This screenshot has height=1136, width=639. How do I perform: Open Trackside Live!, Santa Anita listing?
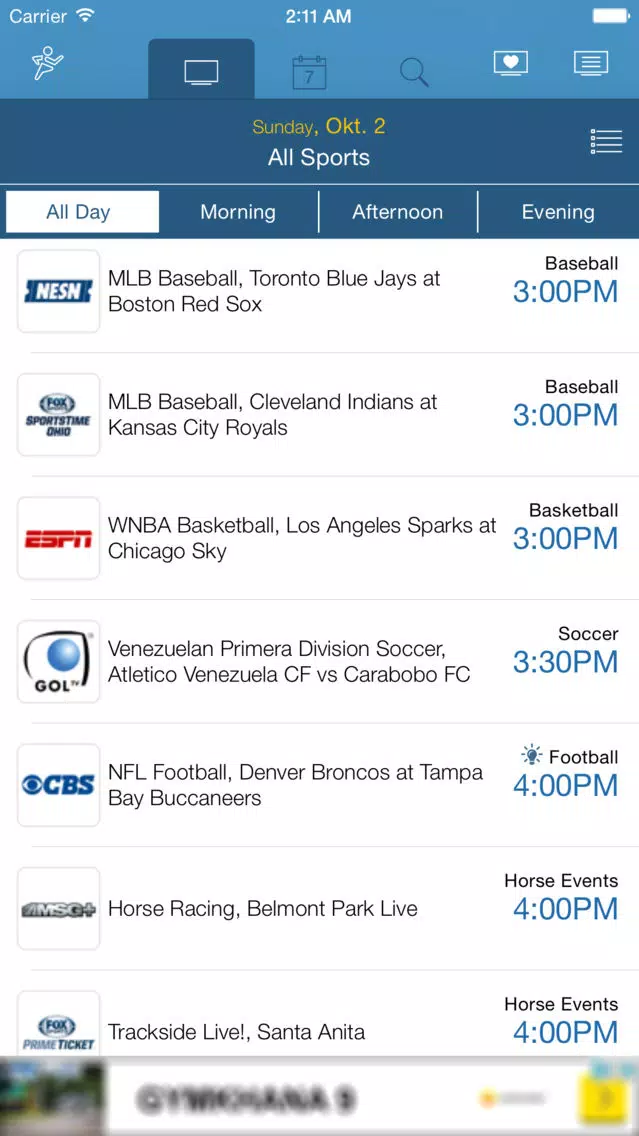coord(320,1024)
